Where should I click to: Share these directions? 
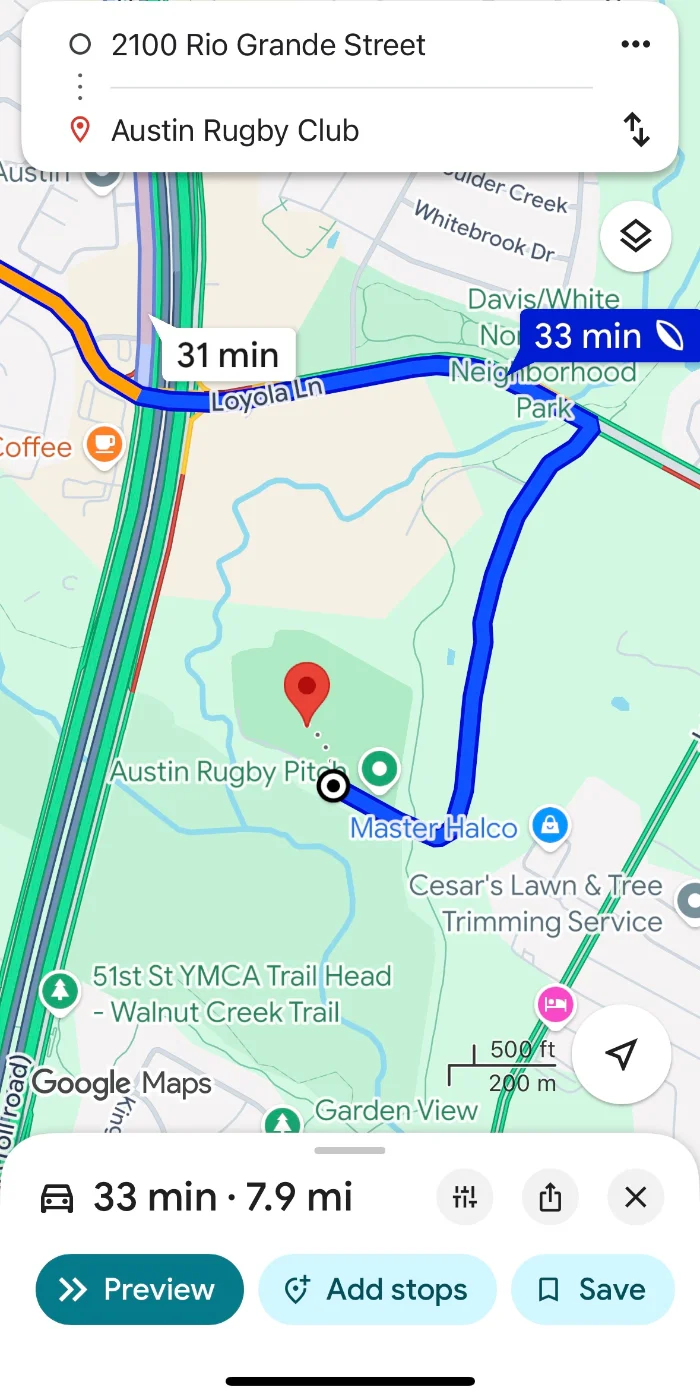(550, 1197)
